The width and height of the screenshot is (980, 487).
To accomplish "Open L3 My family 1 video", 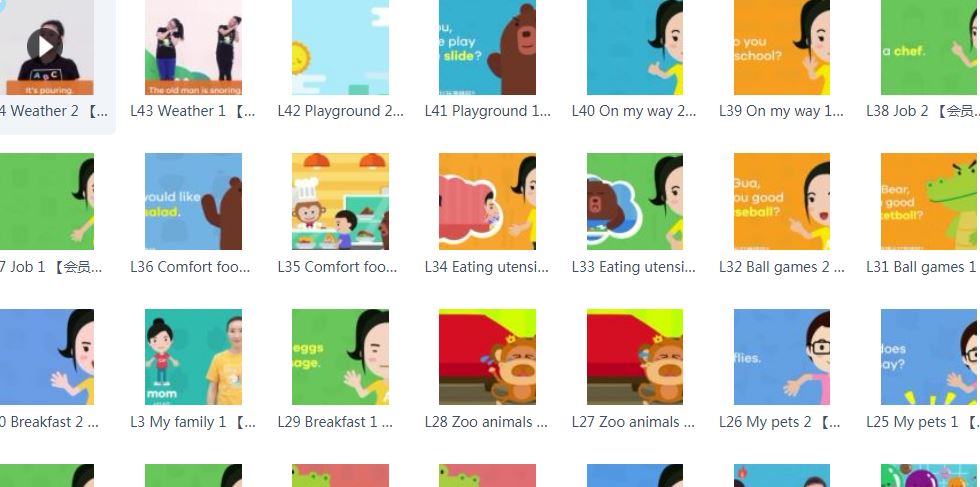I will (x=193, y=357).
